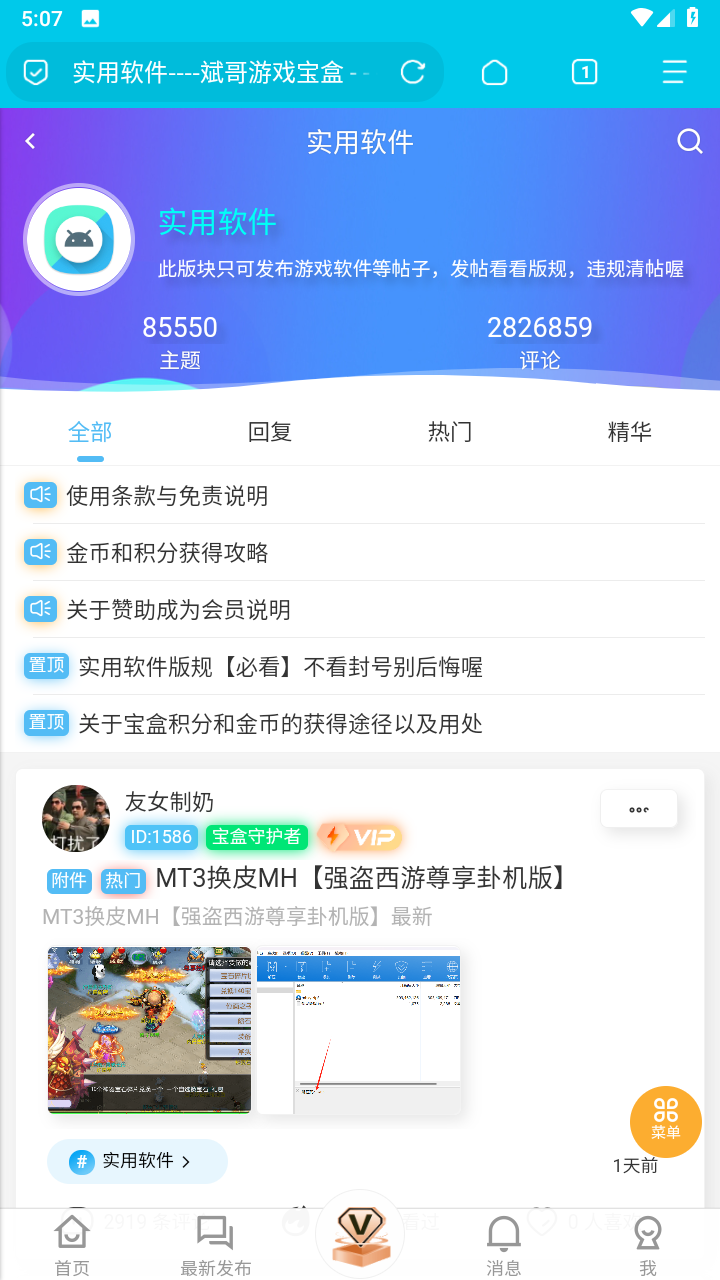Screen dimensions: 720x1280
Task: Reload the page in the browser bar
Action: coord(412,72)
